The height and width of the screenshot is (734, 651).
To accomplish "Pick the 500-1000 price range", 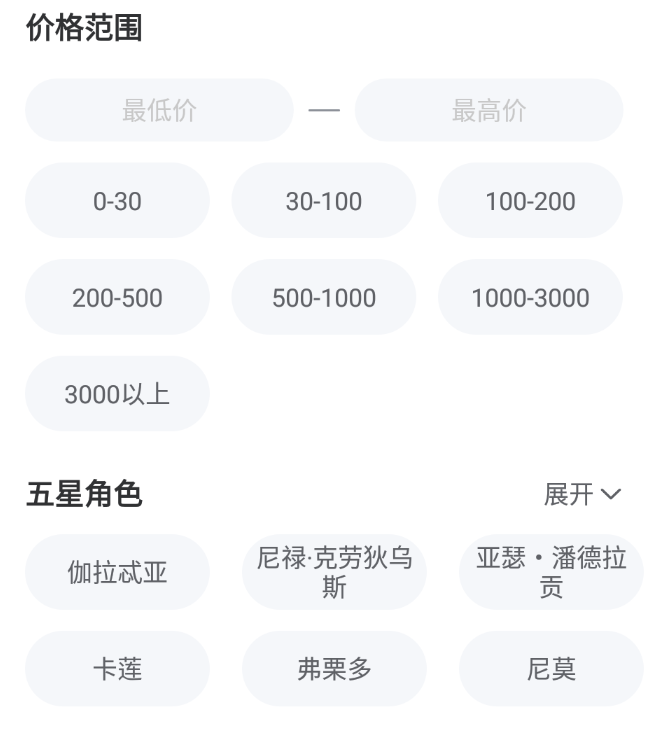I will point(324,297).
